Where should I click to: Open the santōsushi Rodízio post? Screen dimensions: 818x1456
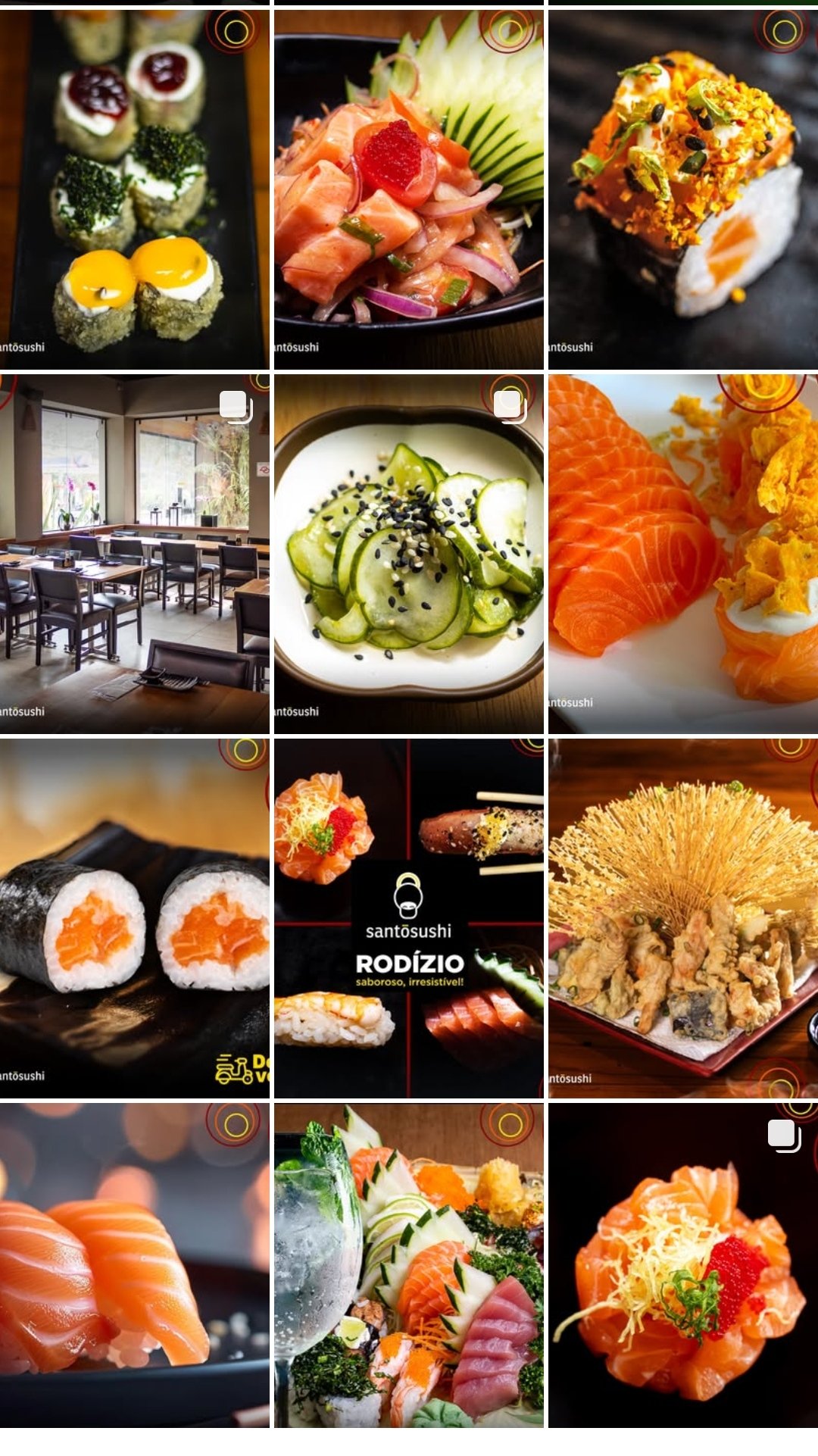(x=408, y=918)
